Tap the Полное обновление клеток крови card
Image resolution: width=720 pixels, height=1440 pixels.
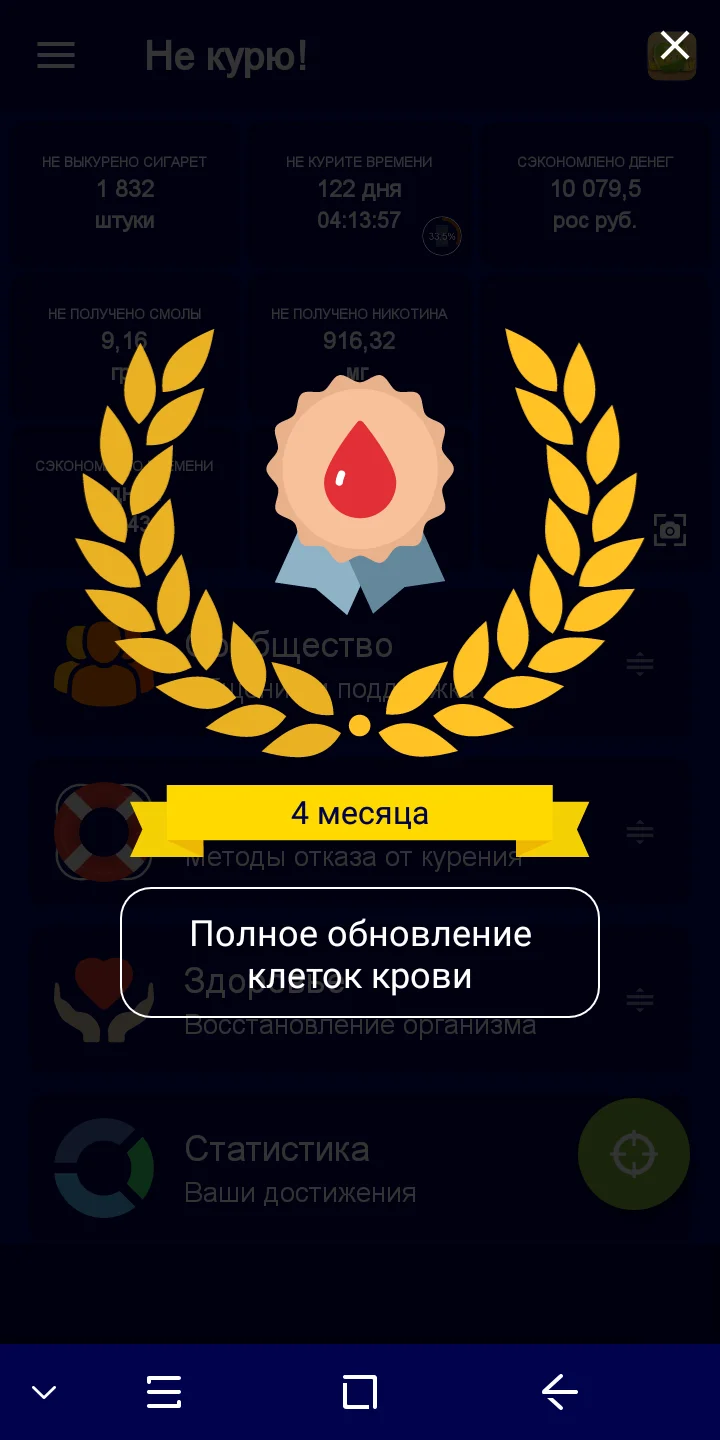click(360, 952)
